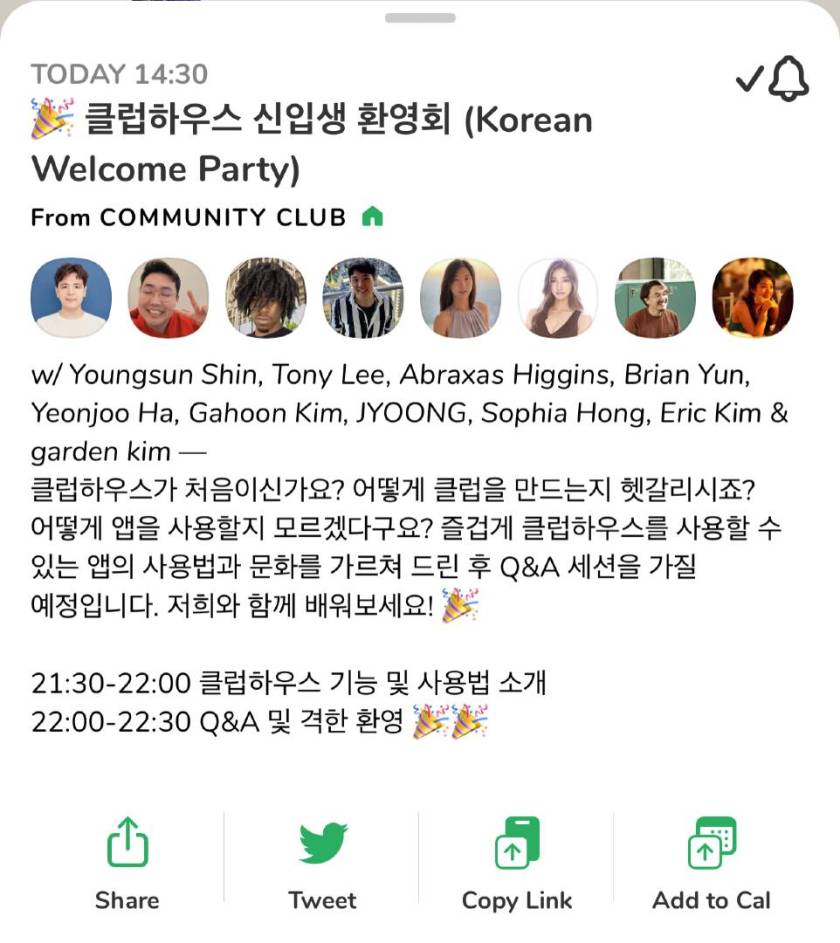Viewport: 840px width, 943px height.
Task: View the host avatar in striped shirt
Action: (363, 298)
